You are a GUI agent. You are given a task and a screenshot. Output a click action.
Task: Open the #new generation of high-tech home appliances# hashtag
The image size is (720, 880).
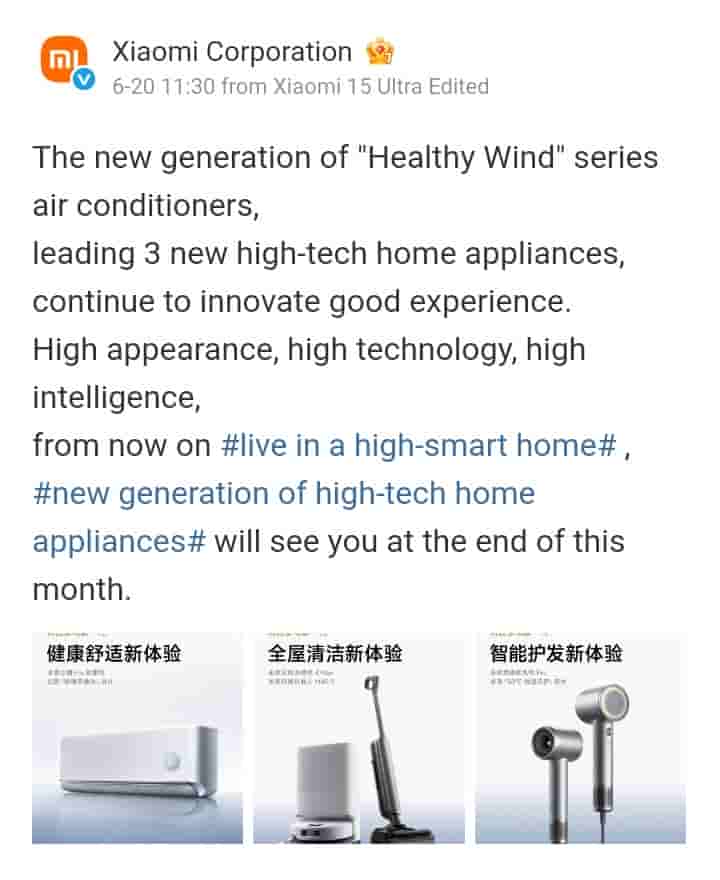[x=284, y=494]
